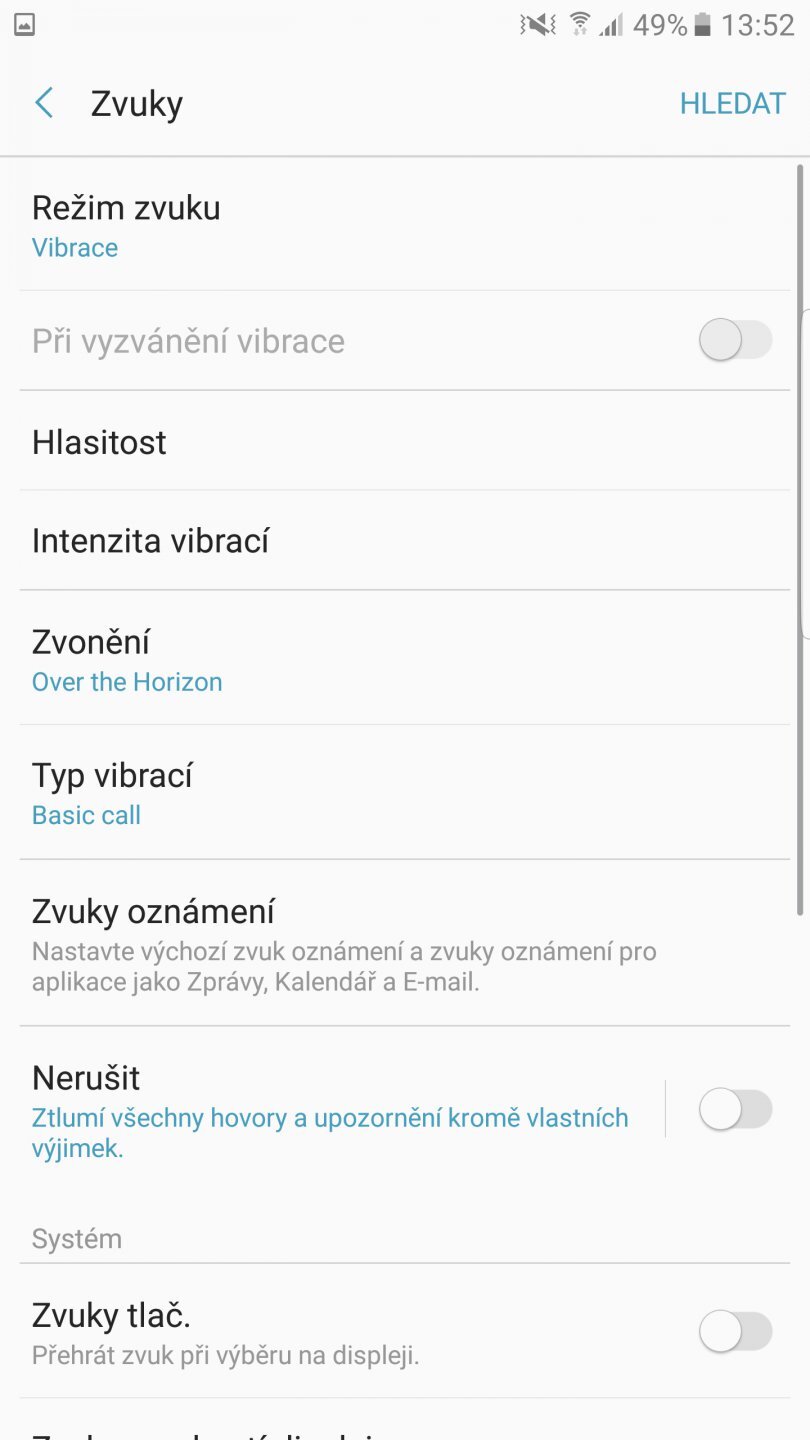Tap HLEDAT to search settings
Image resolution: width=810 pixels, height=1440 pixels.
tap(732, 102)
